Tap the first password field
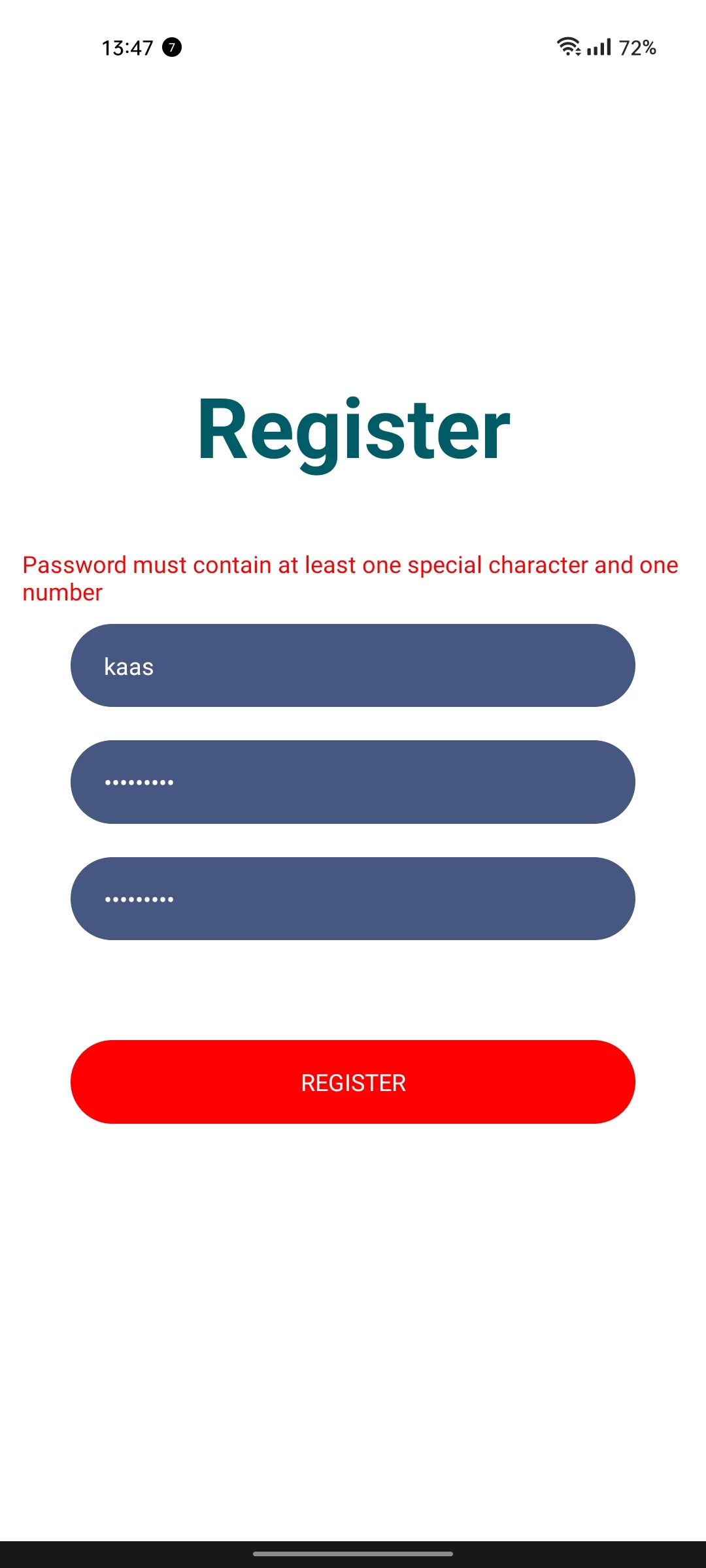 click(x=353, y=782)
